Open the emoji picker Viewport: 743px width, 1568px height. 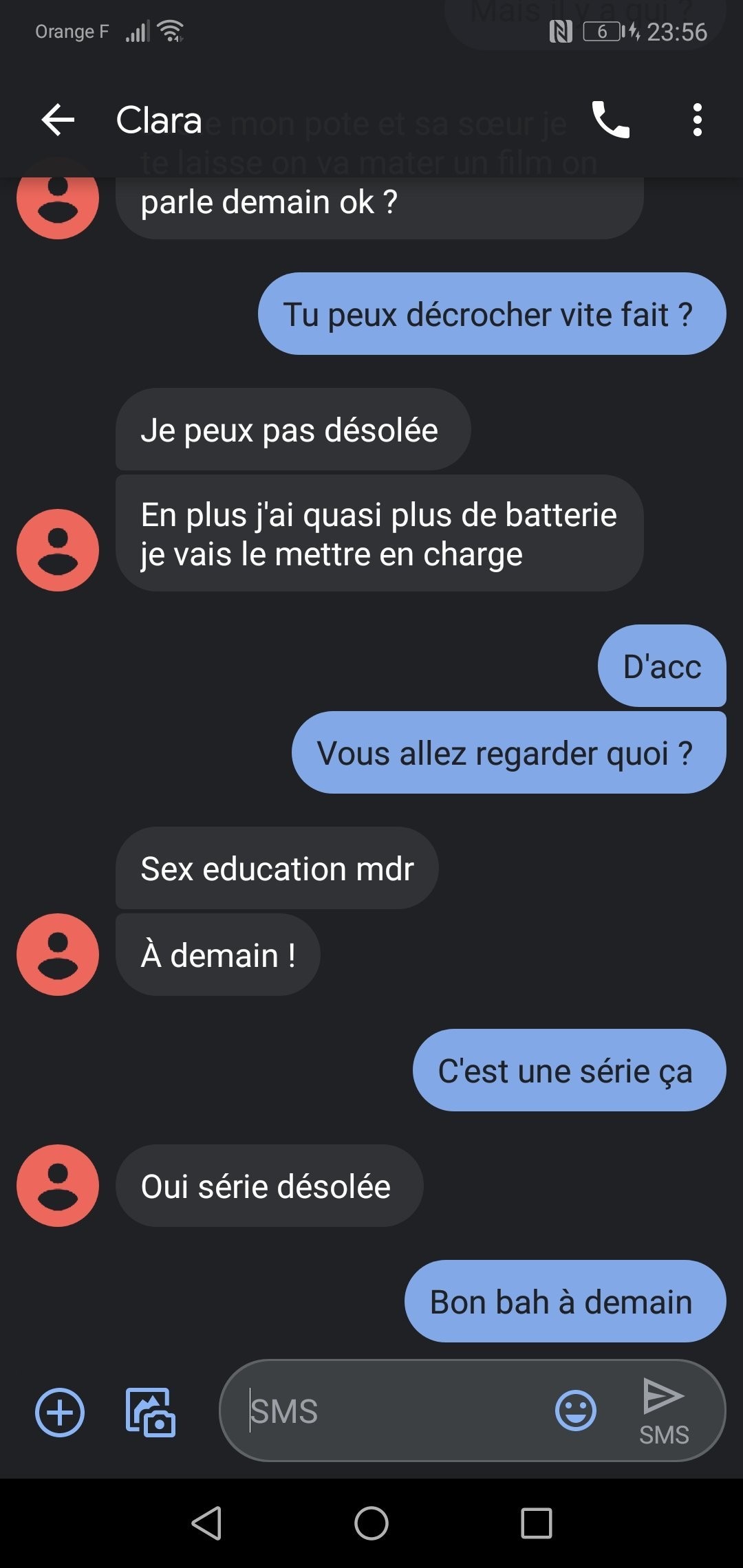tap(575, 1411)
